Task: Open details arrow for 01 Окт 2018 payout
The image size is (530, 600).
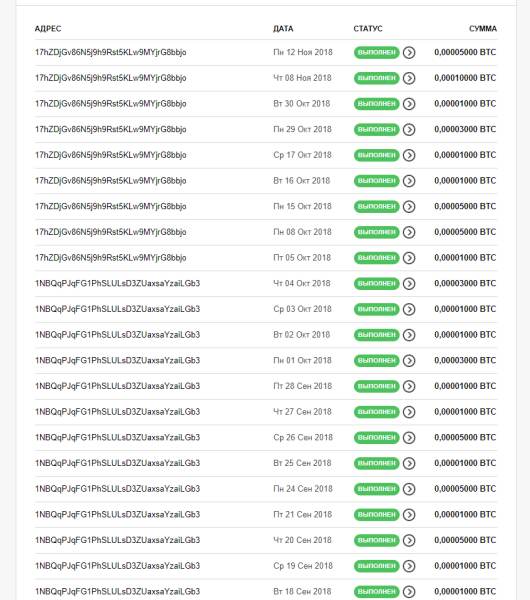Action: click(x=409, y=360)
